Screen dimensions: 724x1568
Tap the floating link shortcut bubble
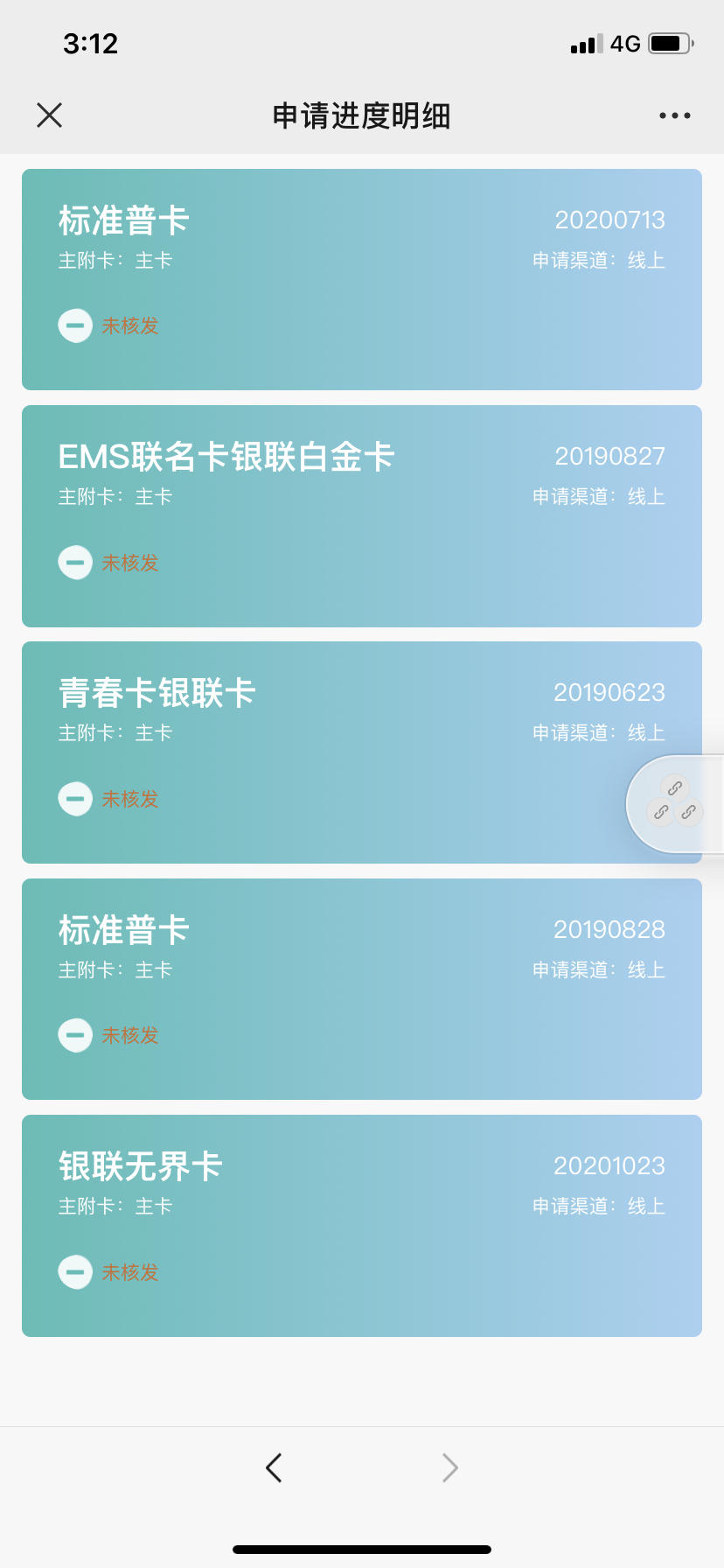(x=675, y=803)
